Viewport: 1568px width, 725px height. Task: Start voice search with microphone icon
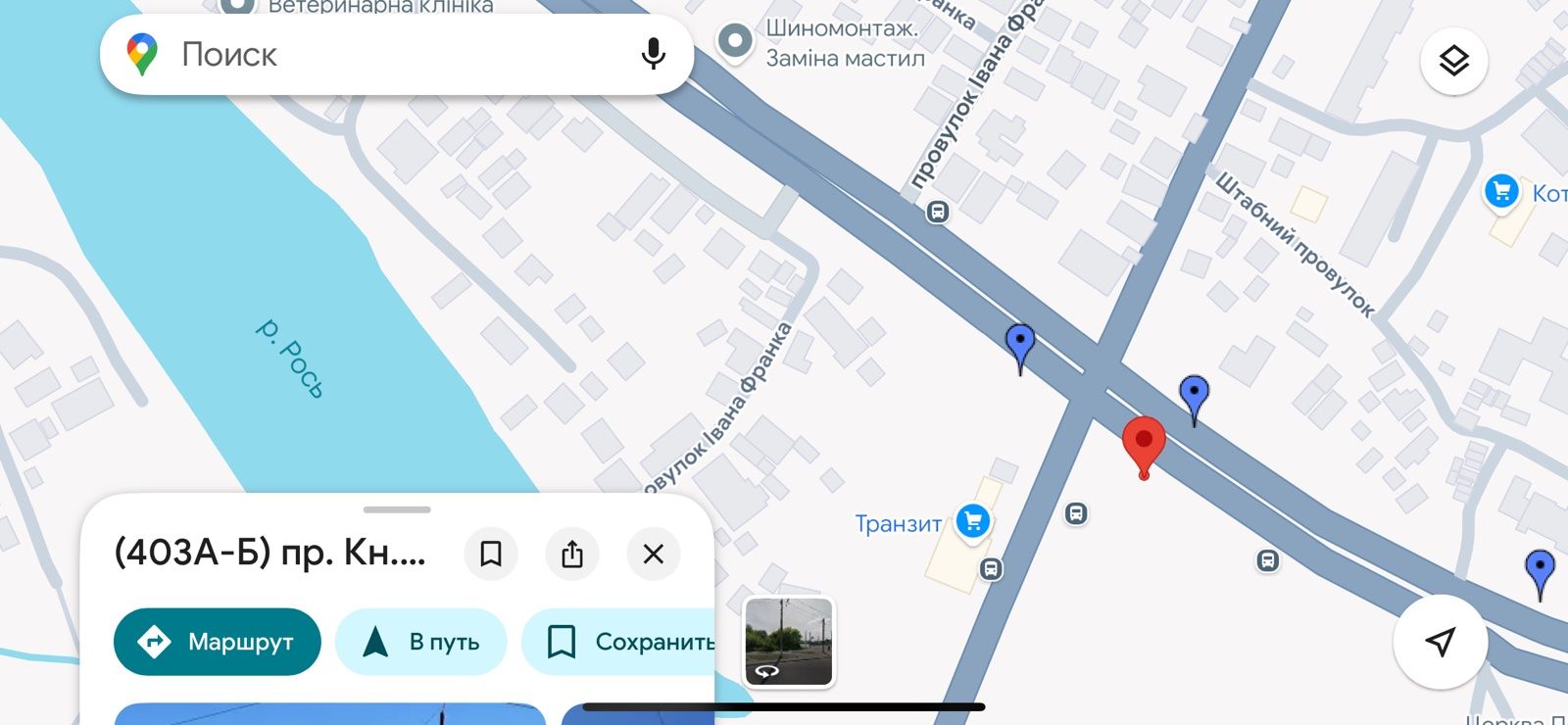coord(653,55)
